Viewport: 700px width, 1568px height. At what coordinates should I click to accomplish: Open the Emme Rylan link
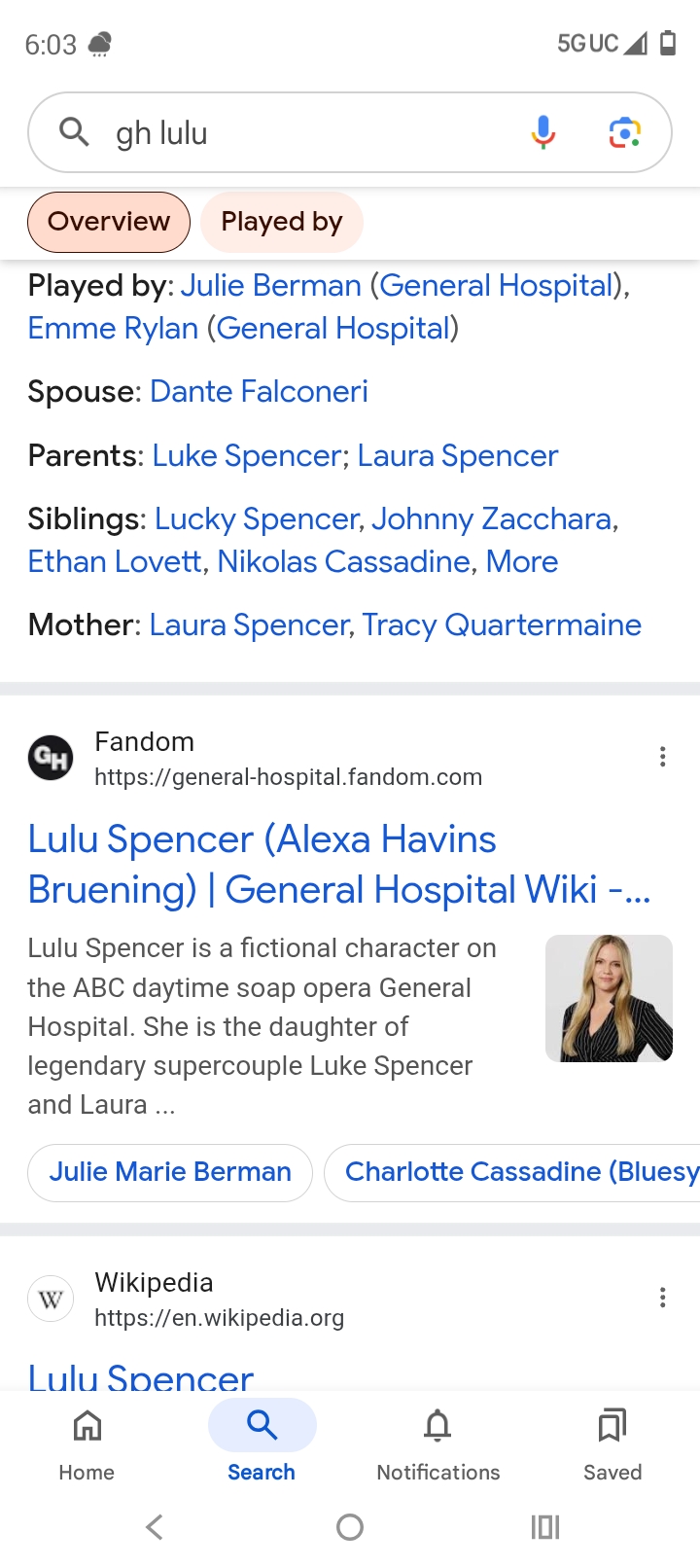pyautogui.click(x=113, y=328)
